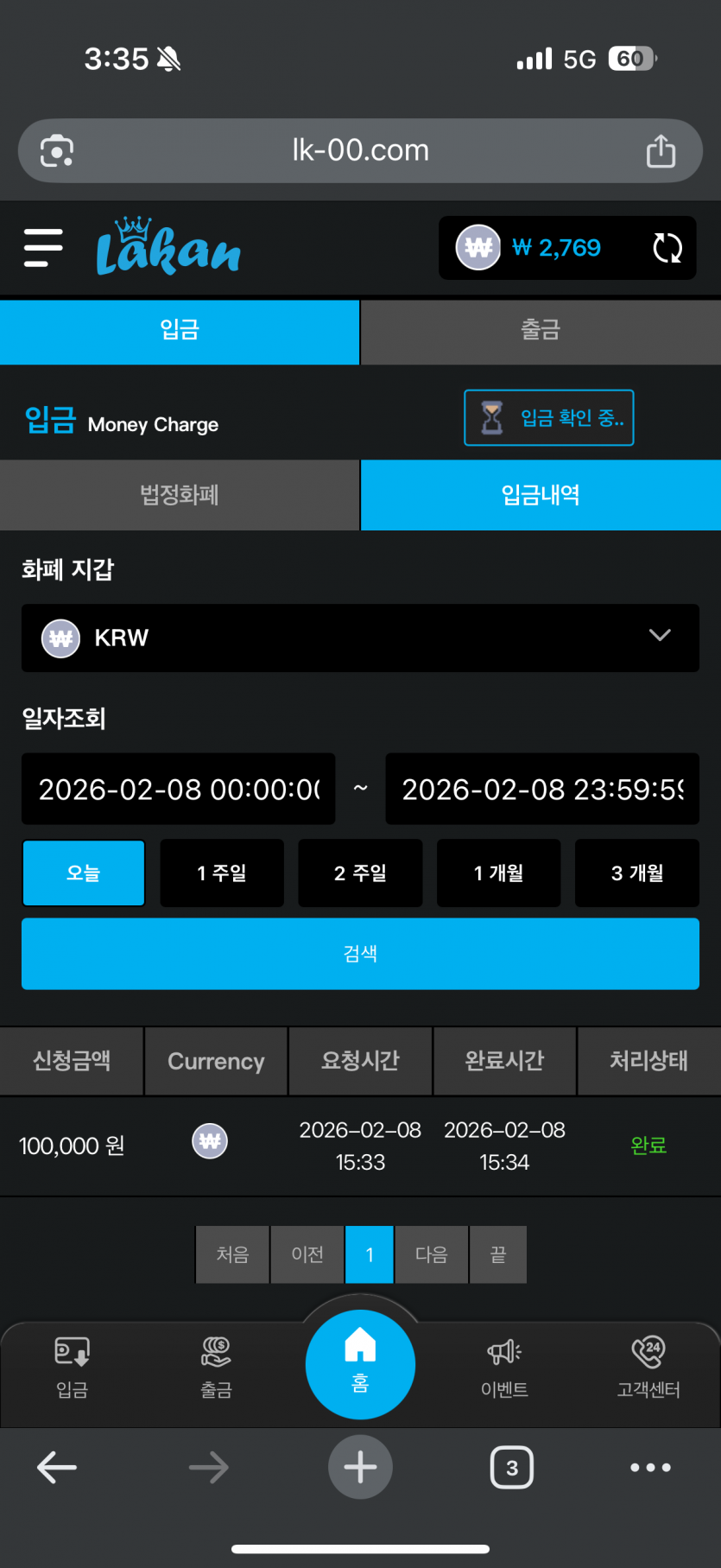Open the browser tabs switcher

tap(512, 1467)
